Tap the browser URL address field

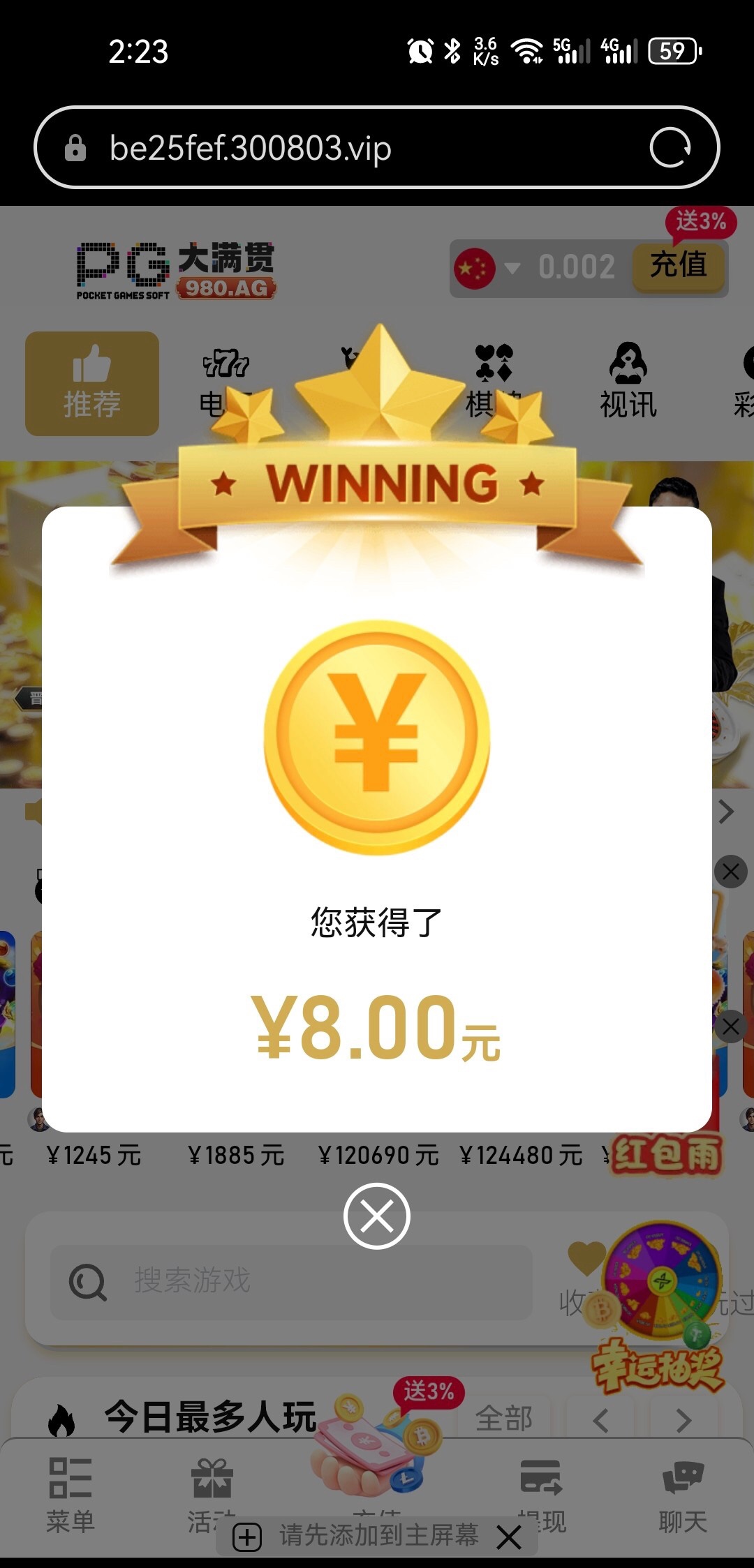coord(349,148)
